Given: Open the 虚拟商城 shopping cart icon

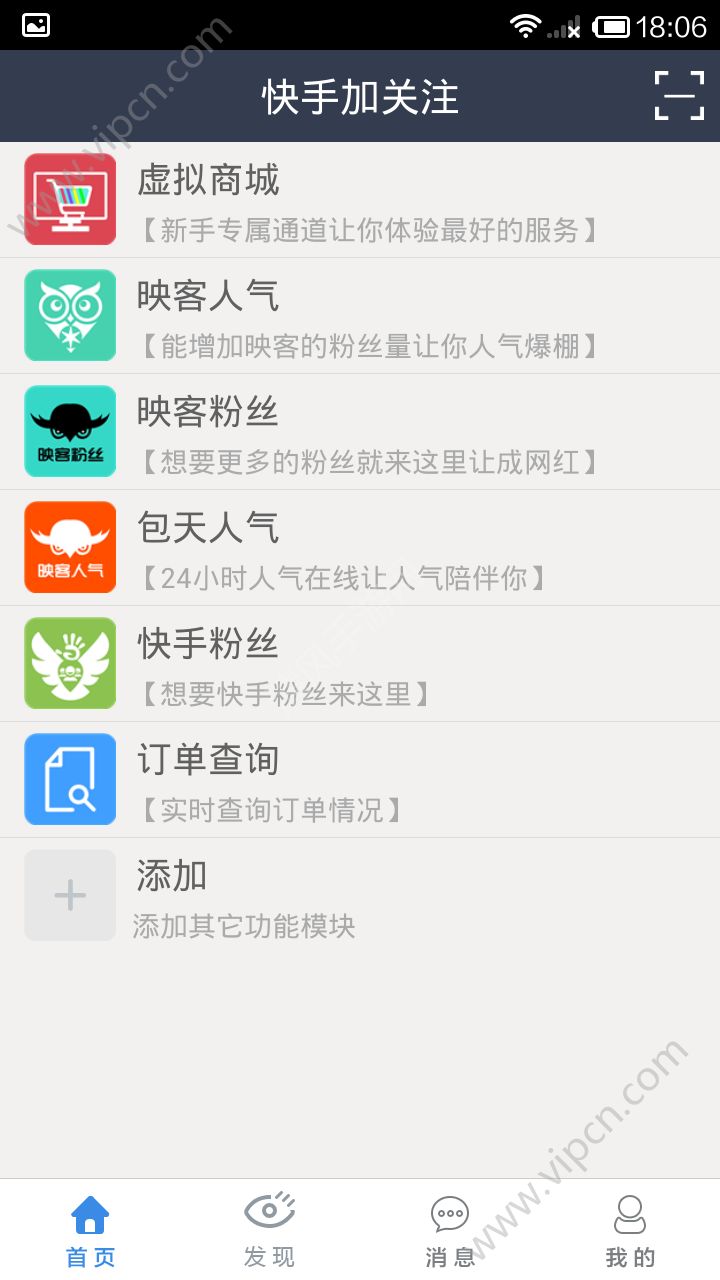Looking at the screenshot, I should 70,199.
